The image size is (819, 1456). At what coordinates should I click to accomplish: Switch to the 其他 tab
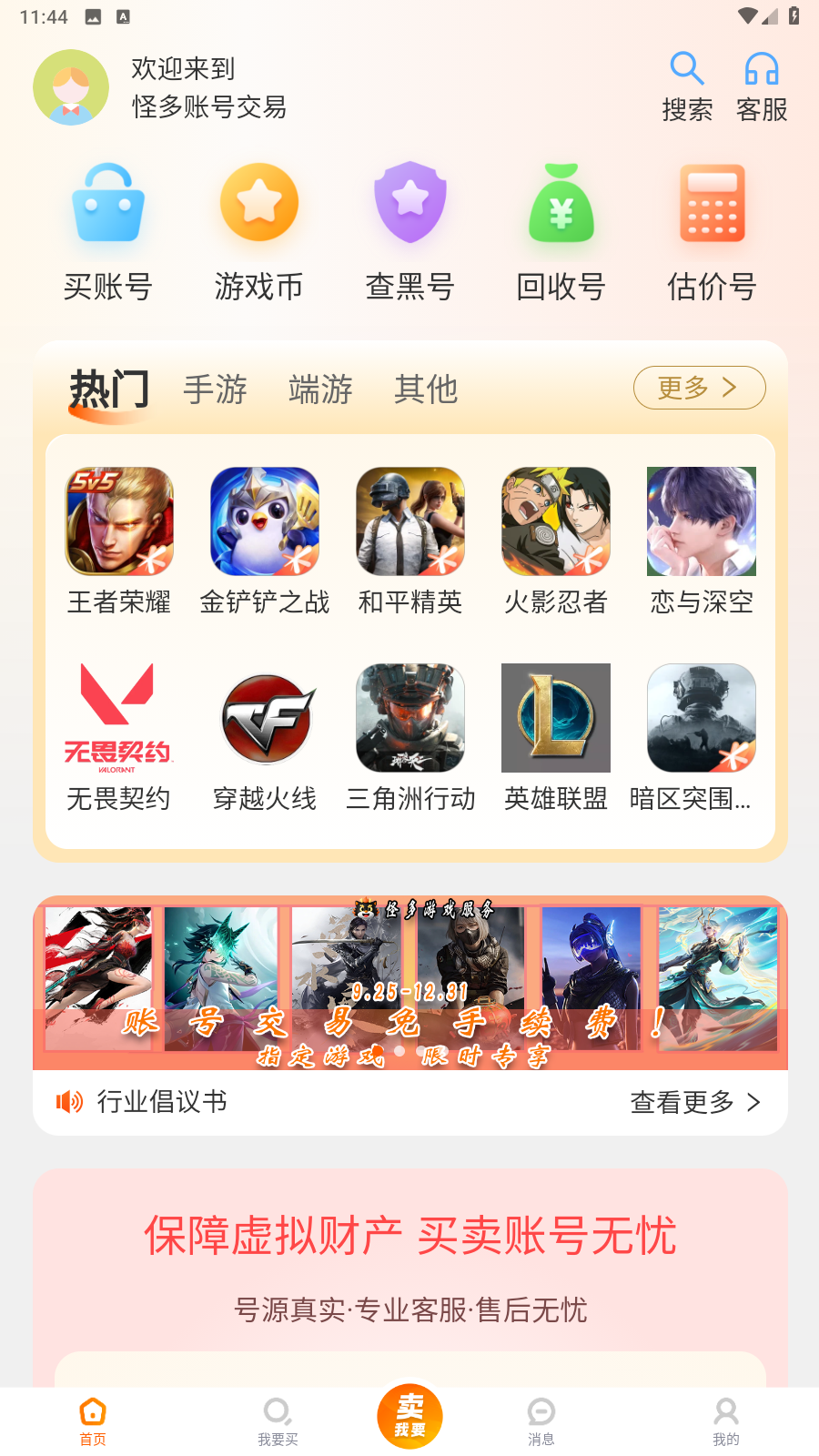(426, 389)
